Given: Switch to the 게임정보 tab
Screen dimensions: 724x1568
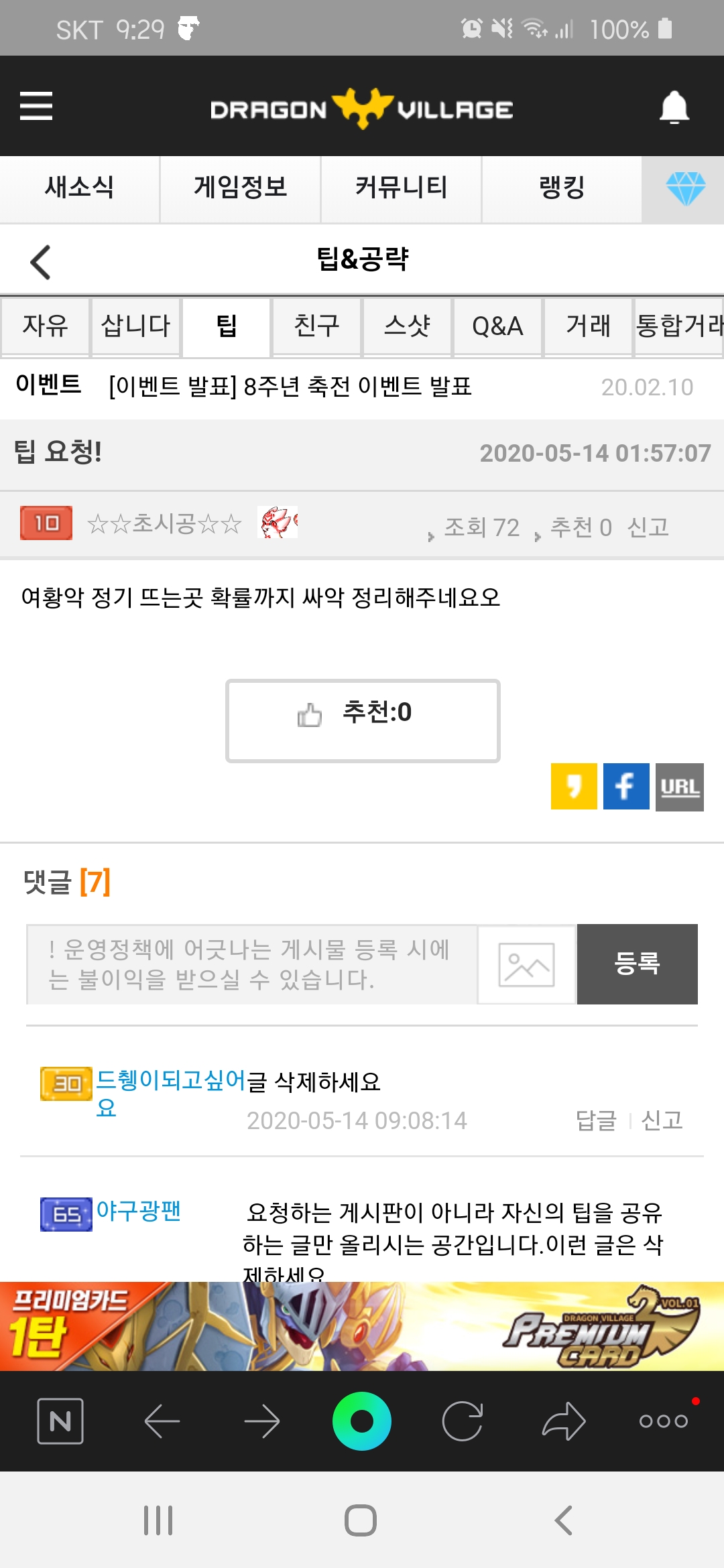Looking at the screenshot, I should 240,188.
